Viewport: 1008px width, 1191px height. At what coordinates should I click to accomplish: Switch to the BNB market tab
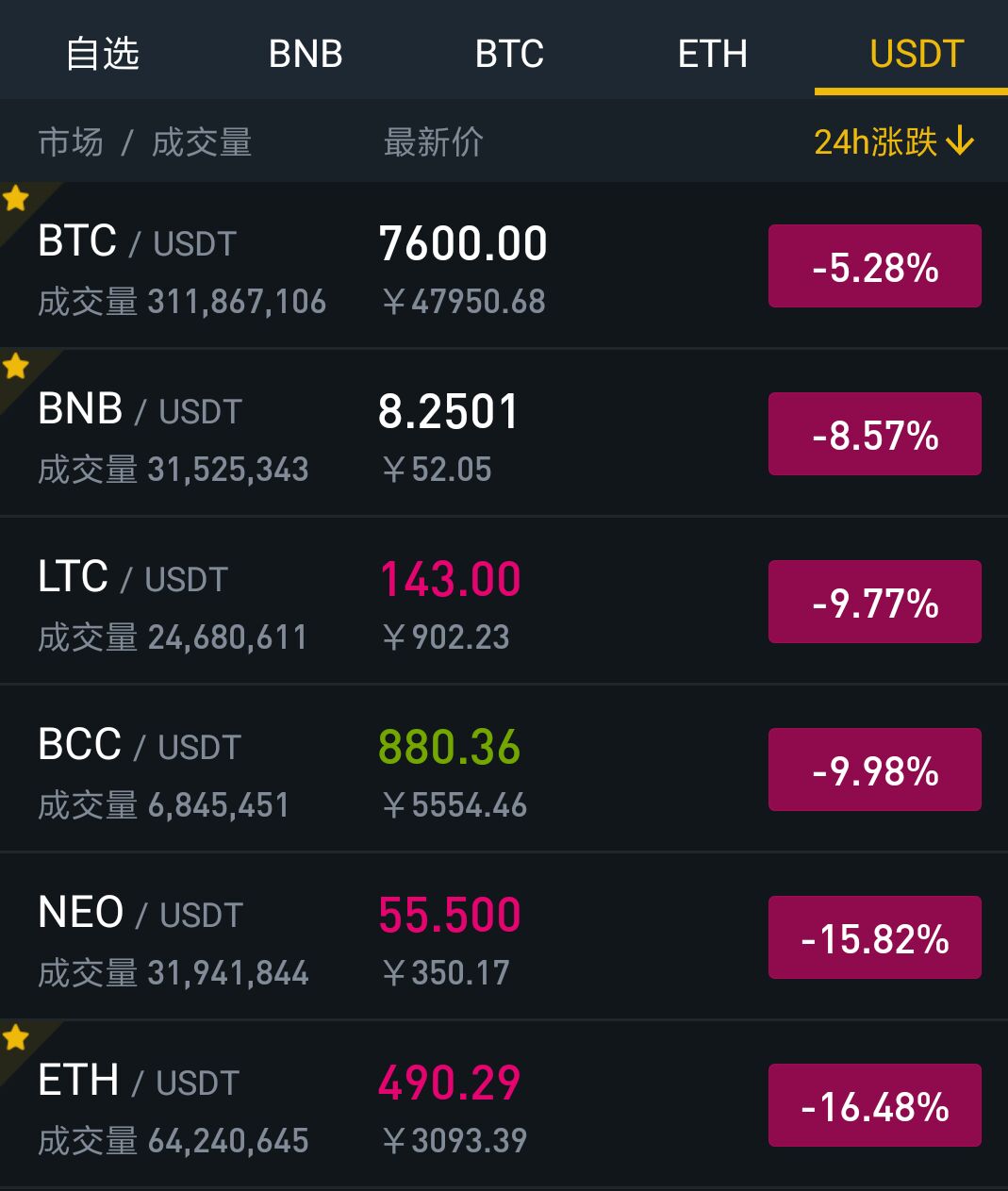click(x=306, y=54)
